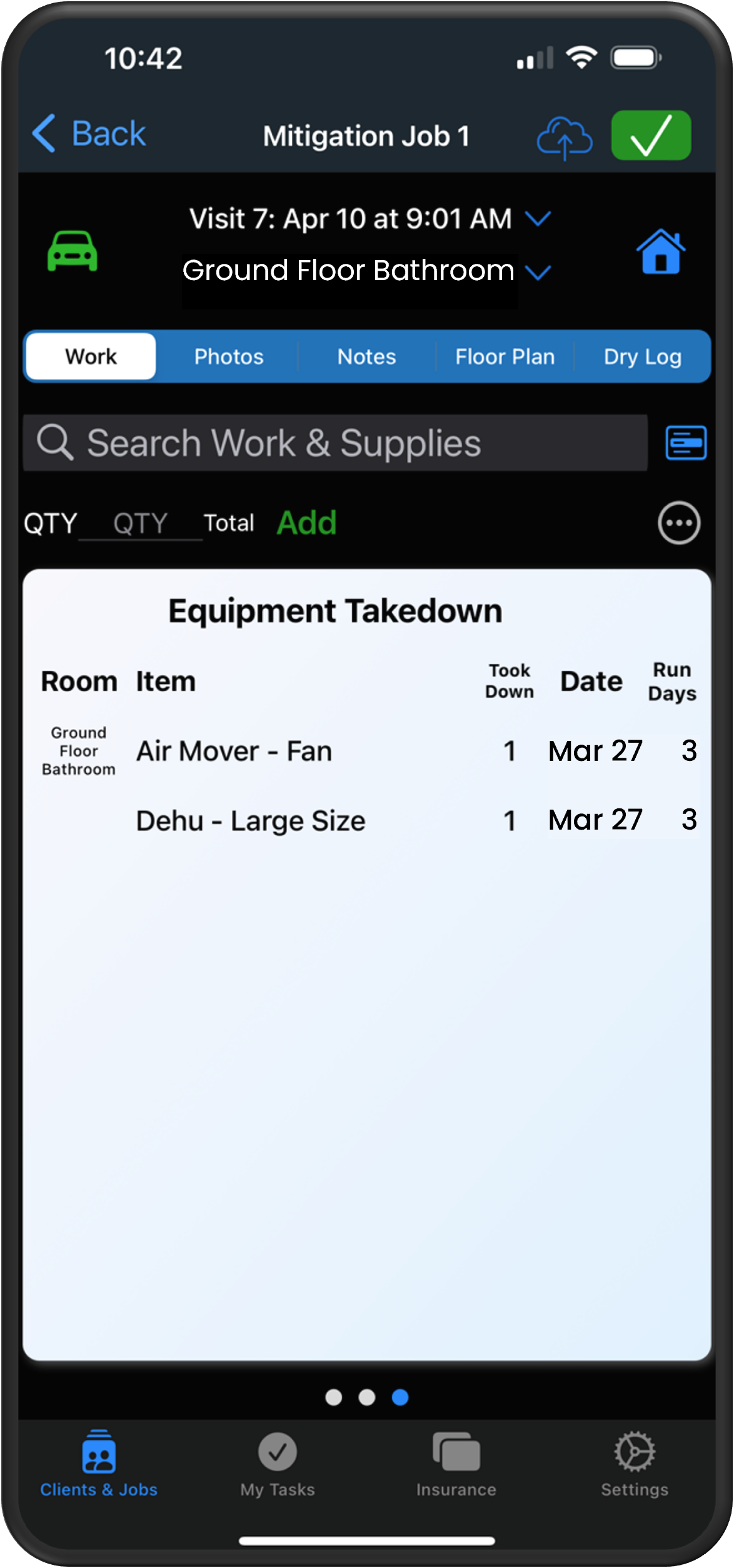Go back to the previous screen
This screenshot has width=734, height=1568.
pos(89,134)
